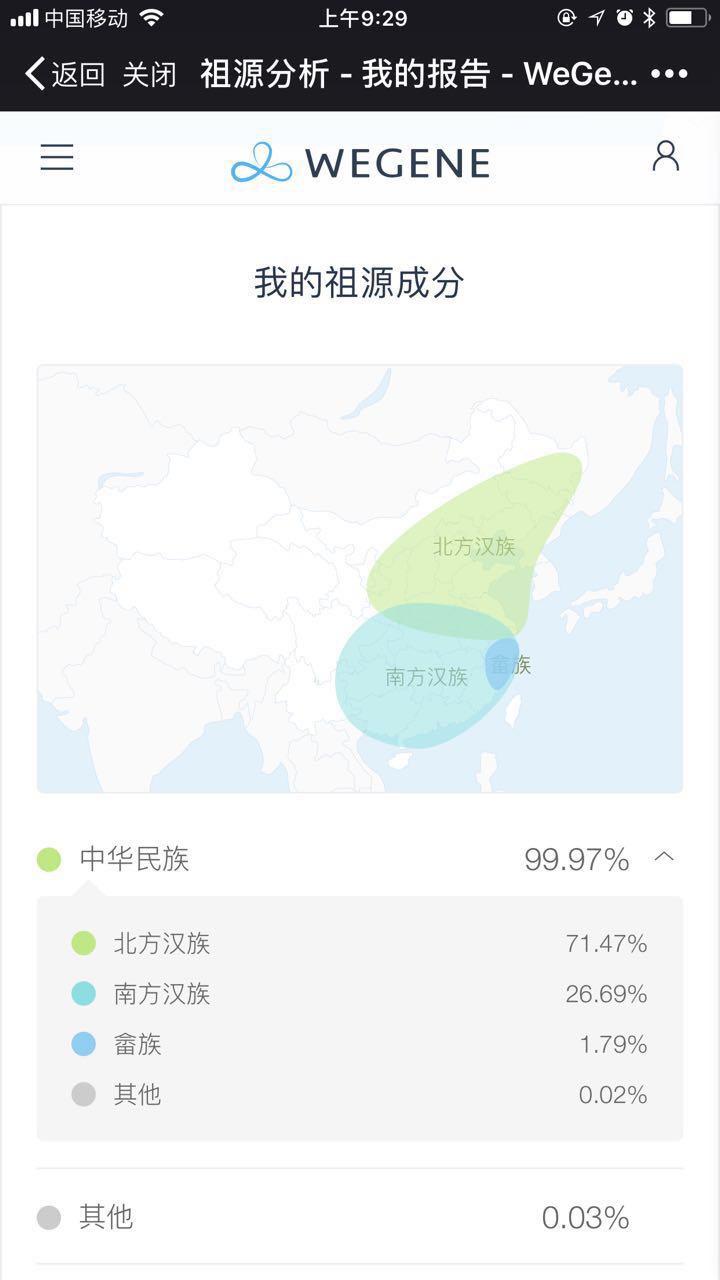
Task: Expand the 其他 0.03% row
Action: pos(360,1217)
